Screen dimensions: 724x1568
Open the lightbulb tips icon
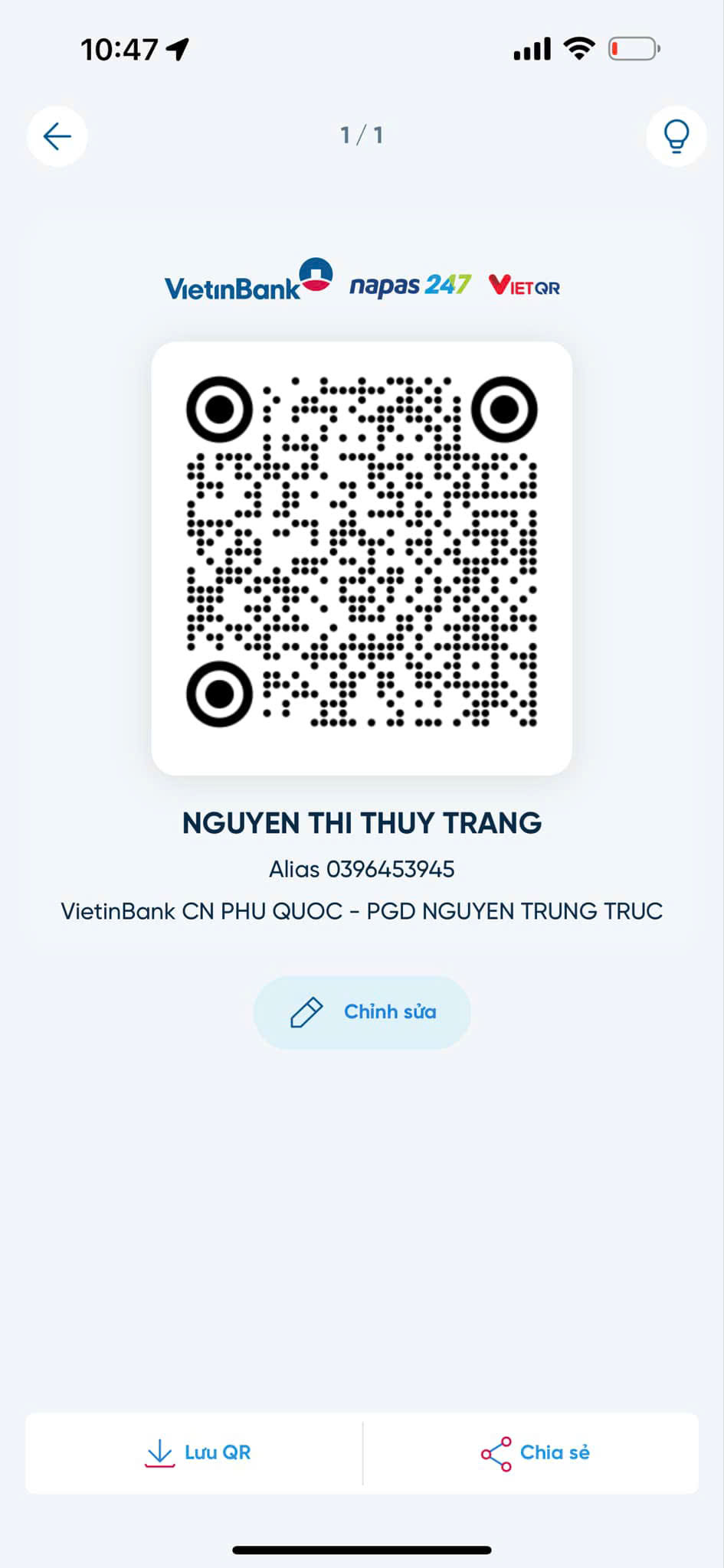pos(676,136)
